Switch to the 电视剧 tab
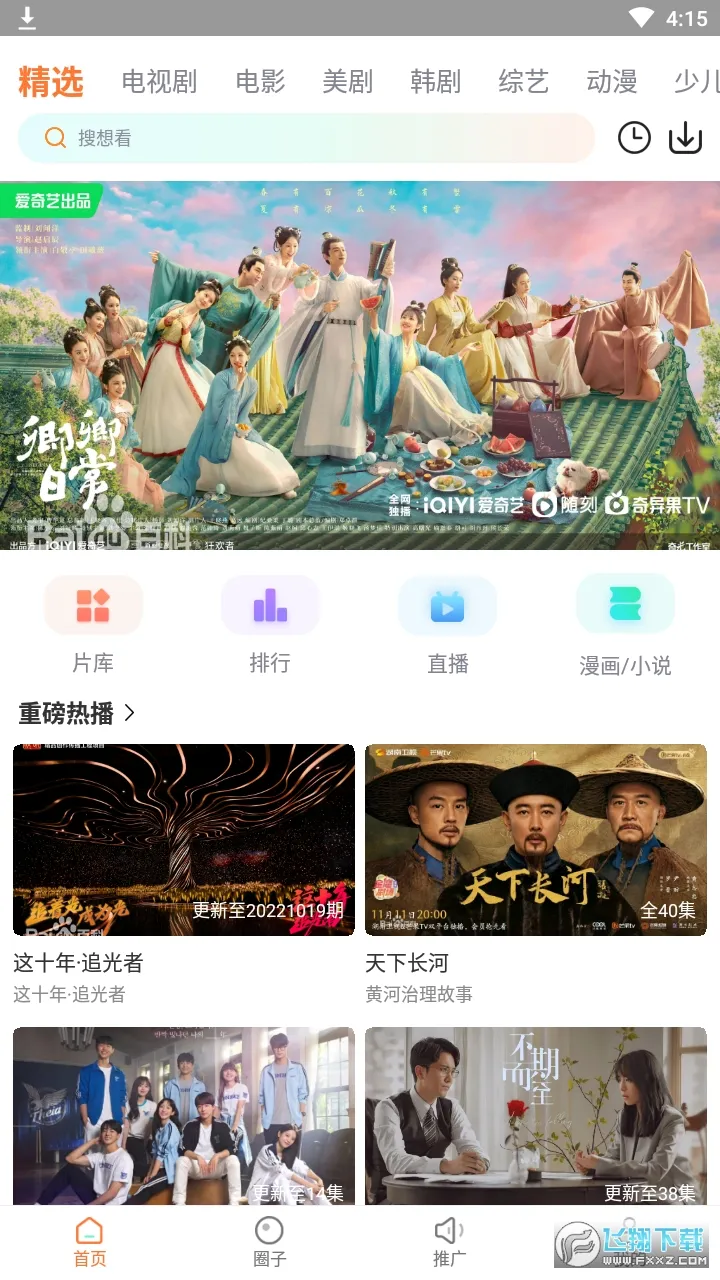 coord(159,82)
